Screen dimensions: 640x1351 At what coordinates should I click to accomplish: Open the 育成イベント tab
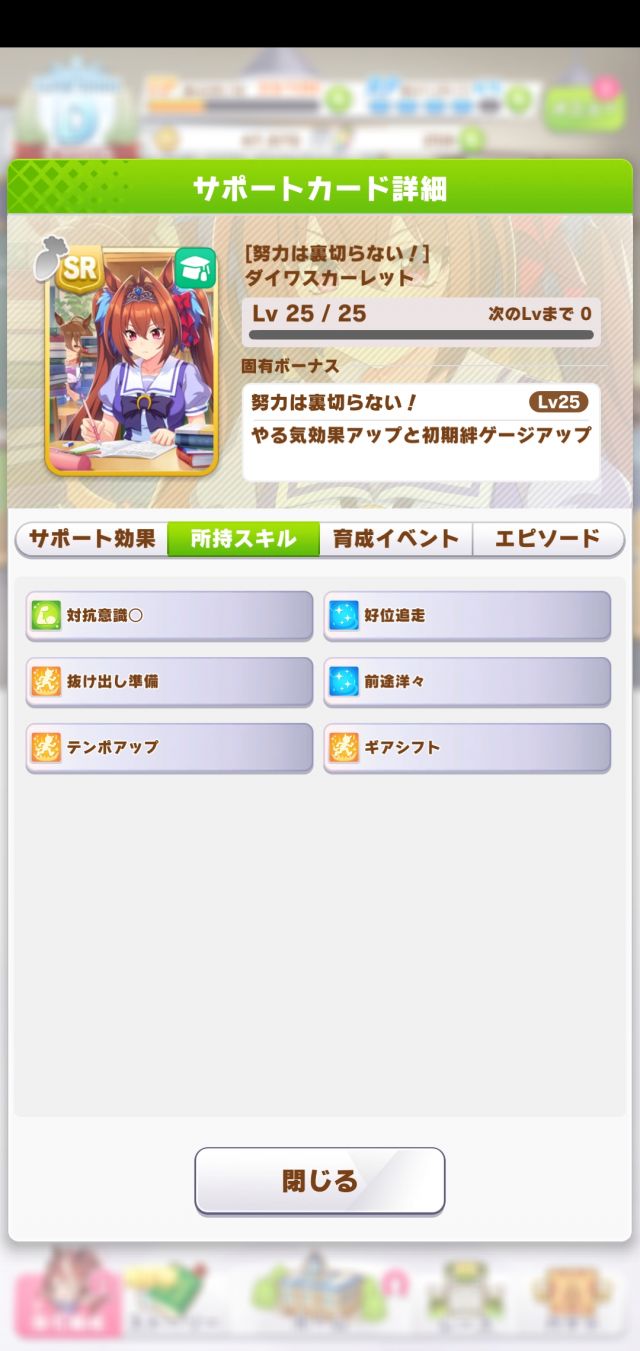pyautogui.click(x=396, y=539)
